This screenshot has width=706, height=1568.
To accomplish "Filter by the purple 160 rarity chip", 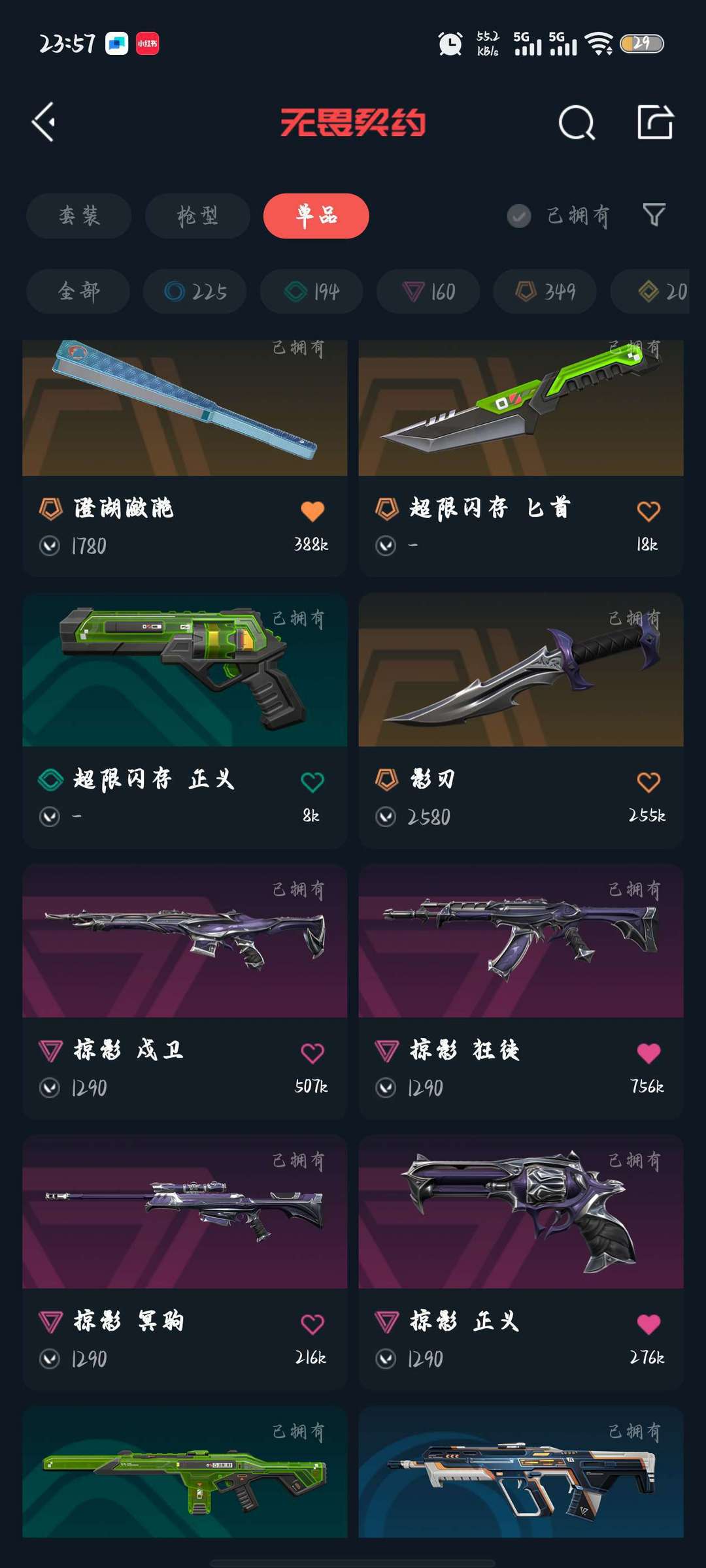I will tap(428, 291).
